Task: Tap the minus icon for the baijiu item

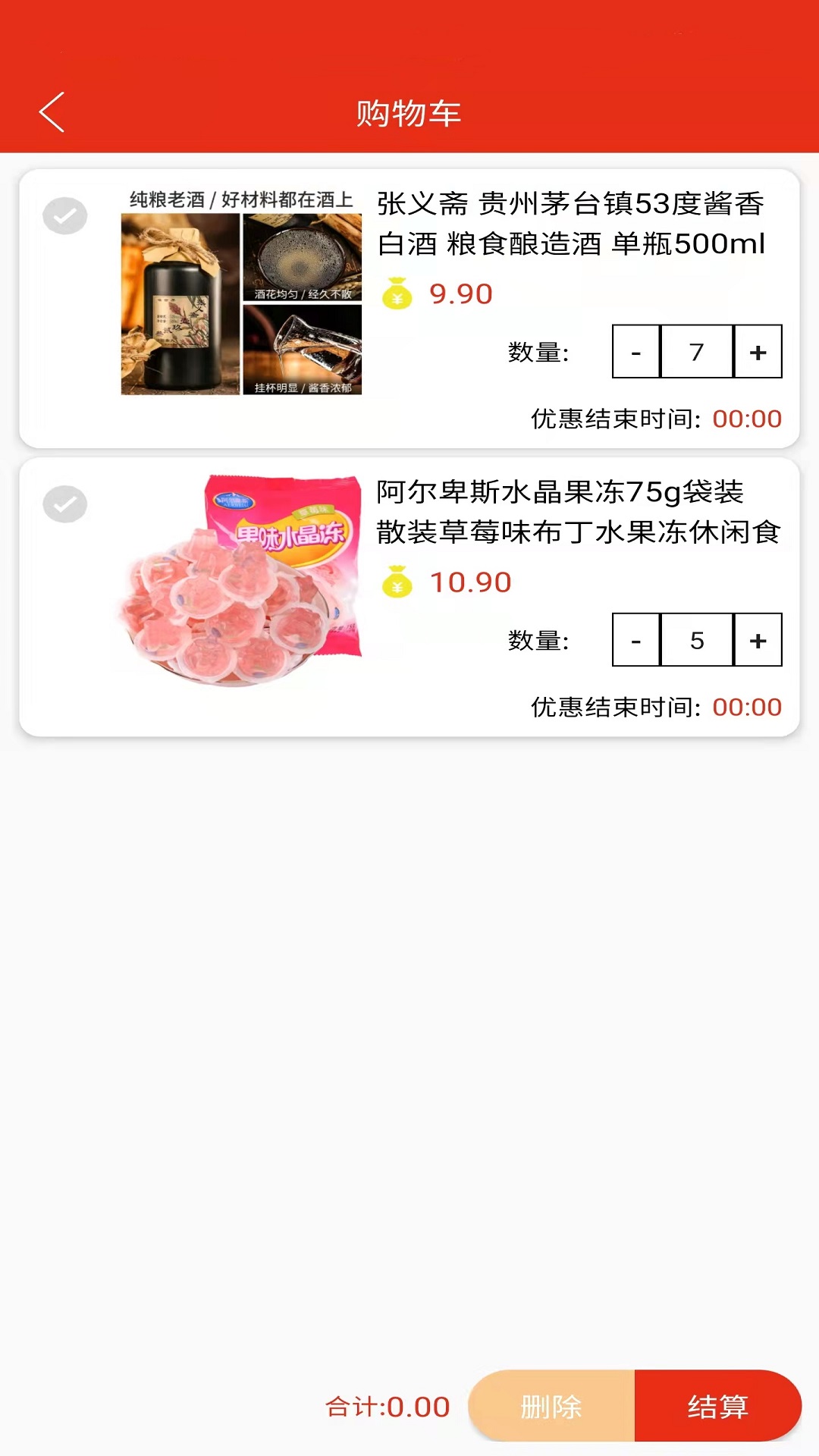Action: point(635,351)
